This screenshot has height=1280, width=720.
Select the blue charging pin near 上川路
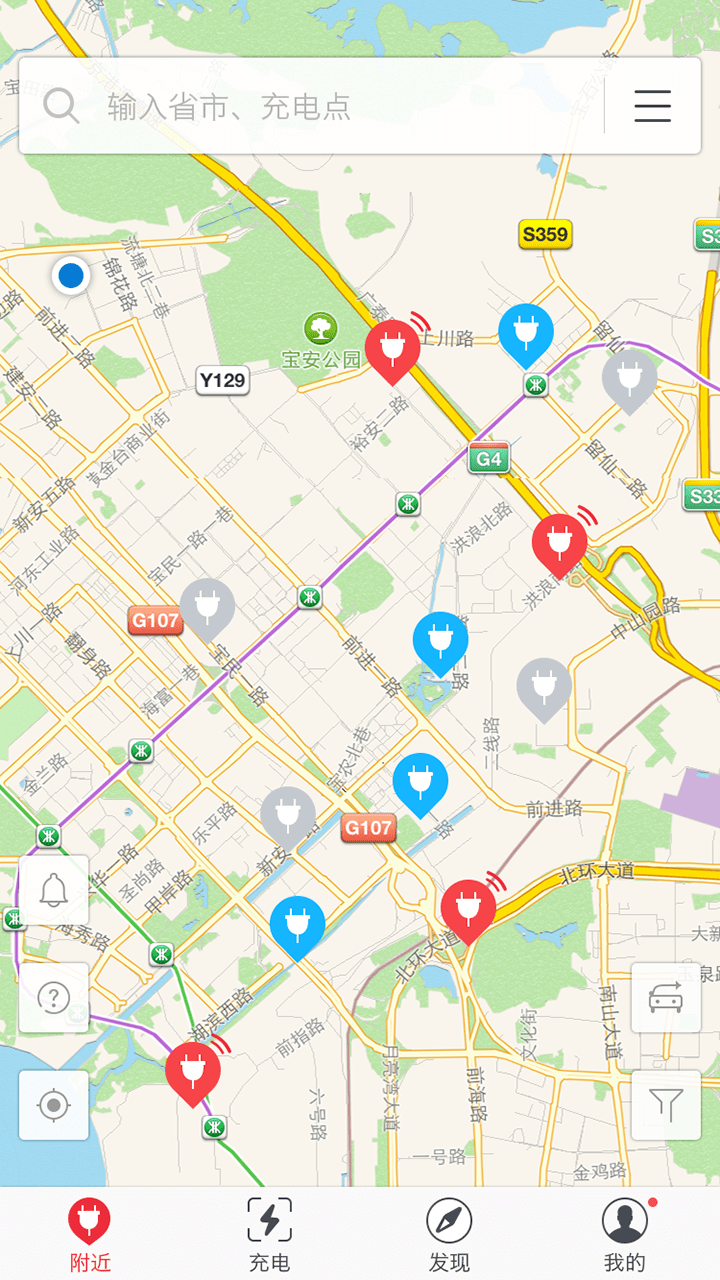[x=526, y=331]
